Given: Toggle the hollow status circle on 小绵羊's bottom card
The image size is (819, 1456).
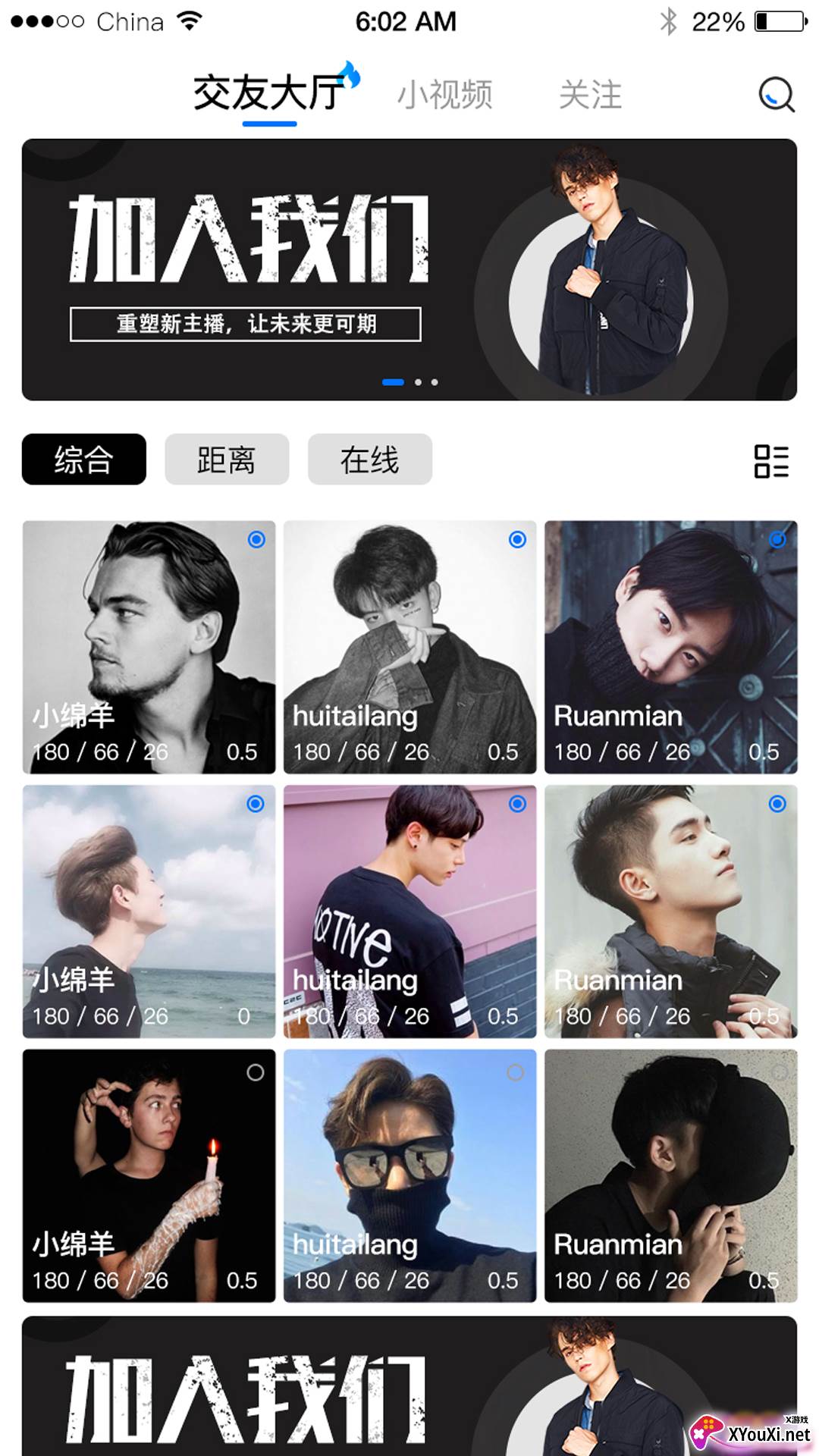Looking at the screenshot, I should [x=255, y=1072].
